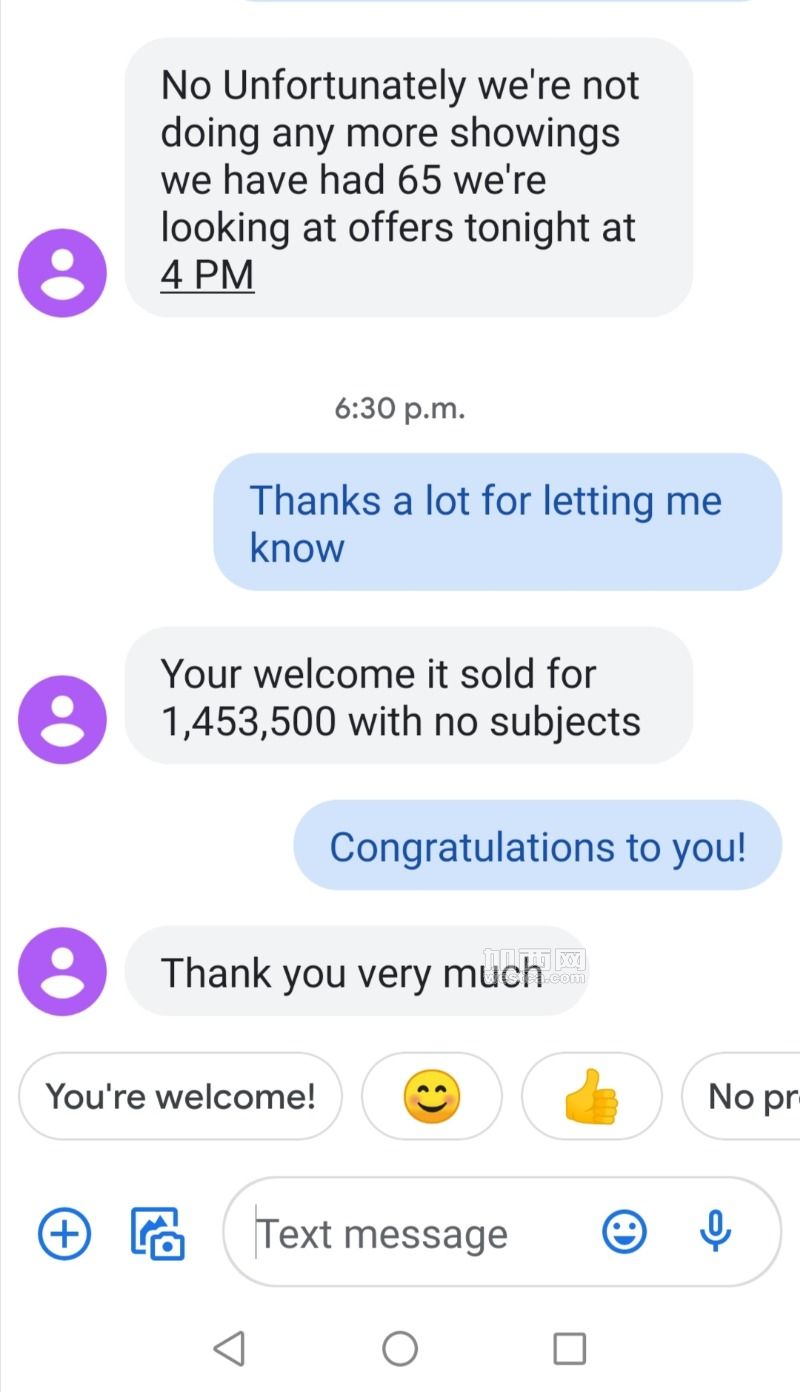Open the plus attachment menu
Image resolution: width=800 pixels, height=1392 pixels.
click(64, 1233)
